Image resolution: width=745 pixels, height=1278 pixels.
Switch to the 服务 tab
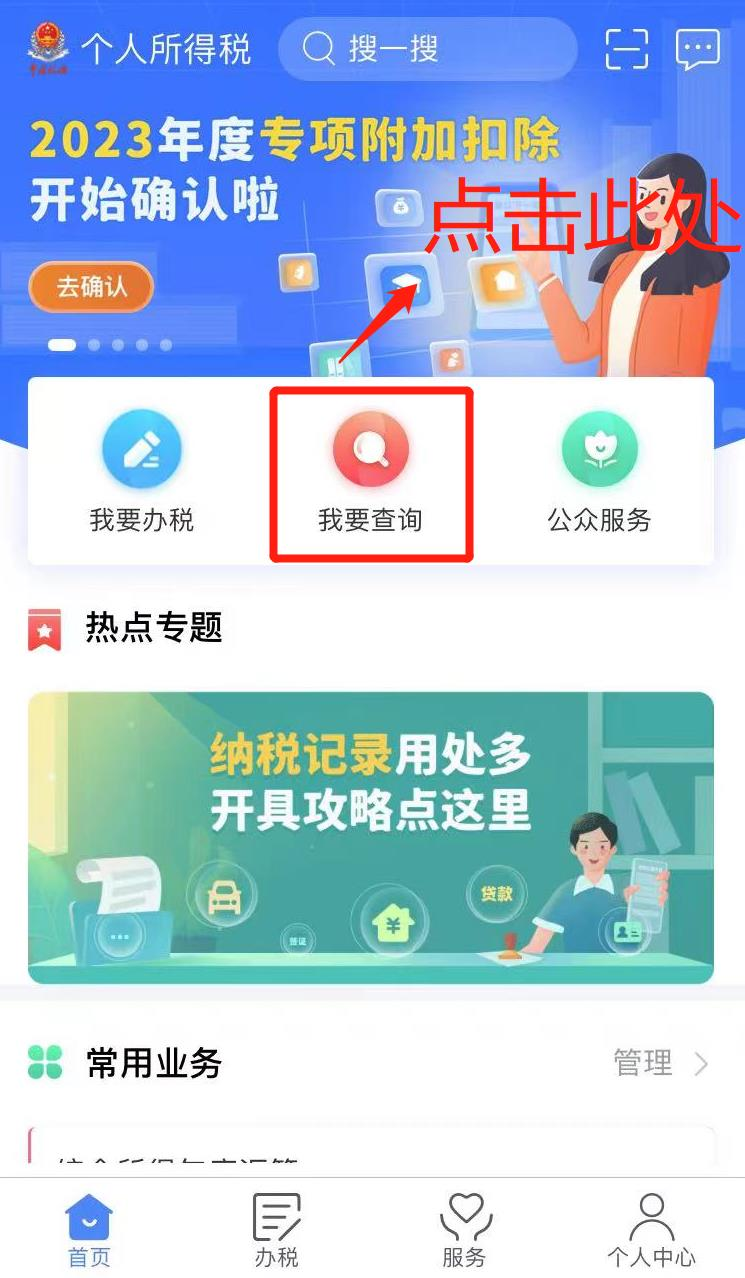[x=464, y=1230]
